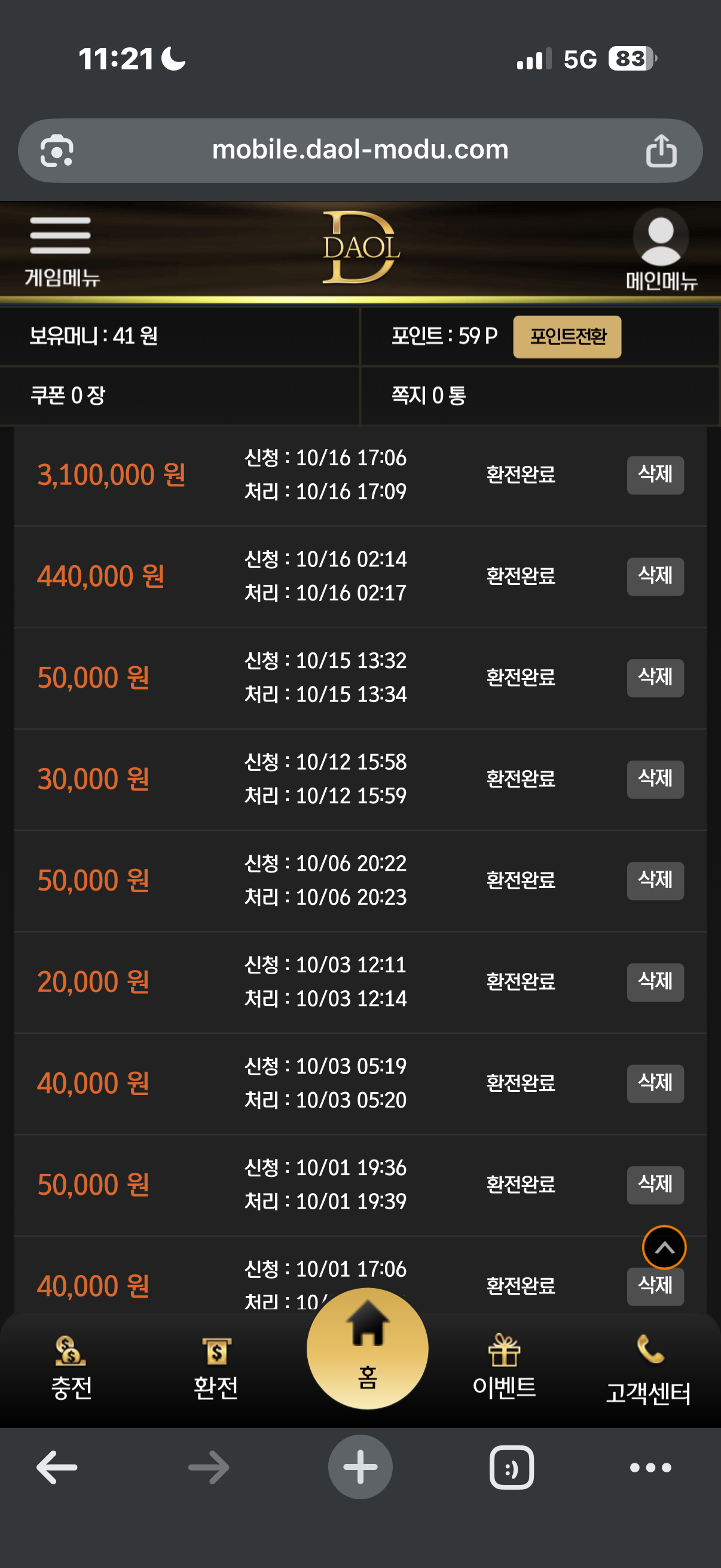Tap the 포인트전환 button
721x1568 pixels.
566,337
